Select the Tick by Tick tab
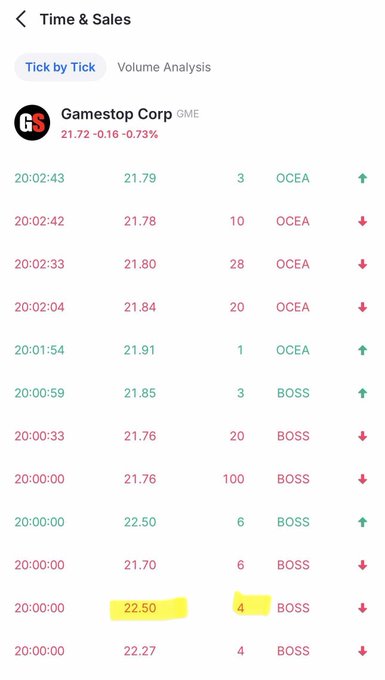Screen dimensions: 385x680 coord(60,67)
